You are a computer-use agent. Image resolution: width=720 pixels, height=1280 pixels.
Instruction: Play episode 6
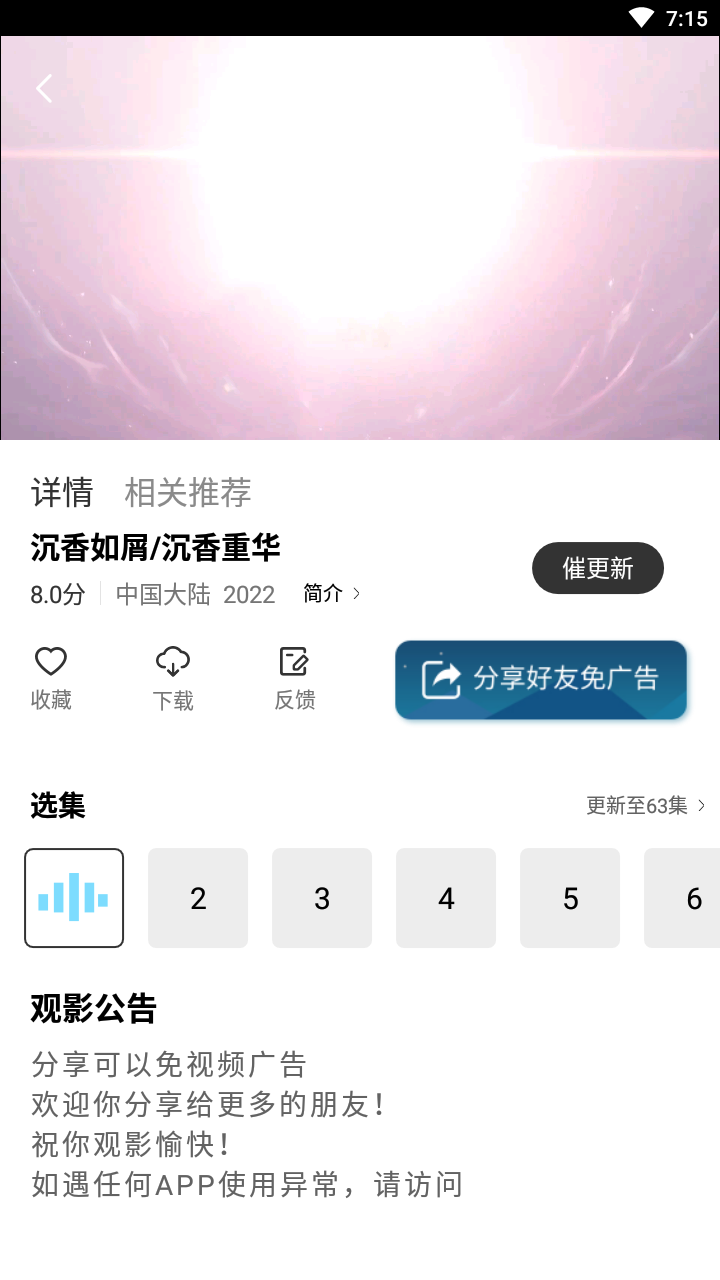(683, 898)
